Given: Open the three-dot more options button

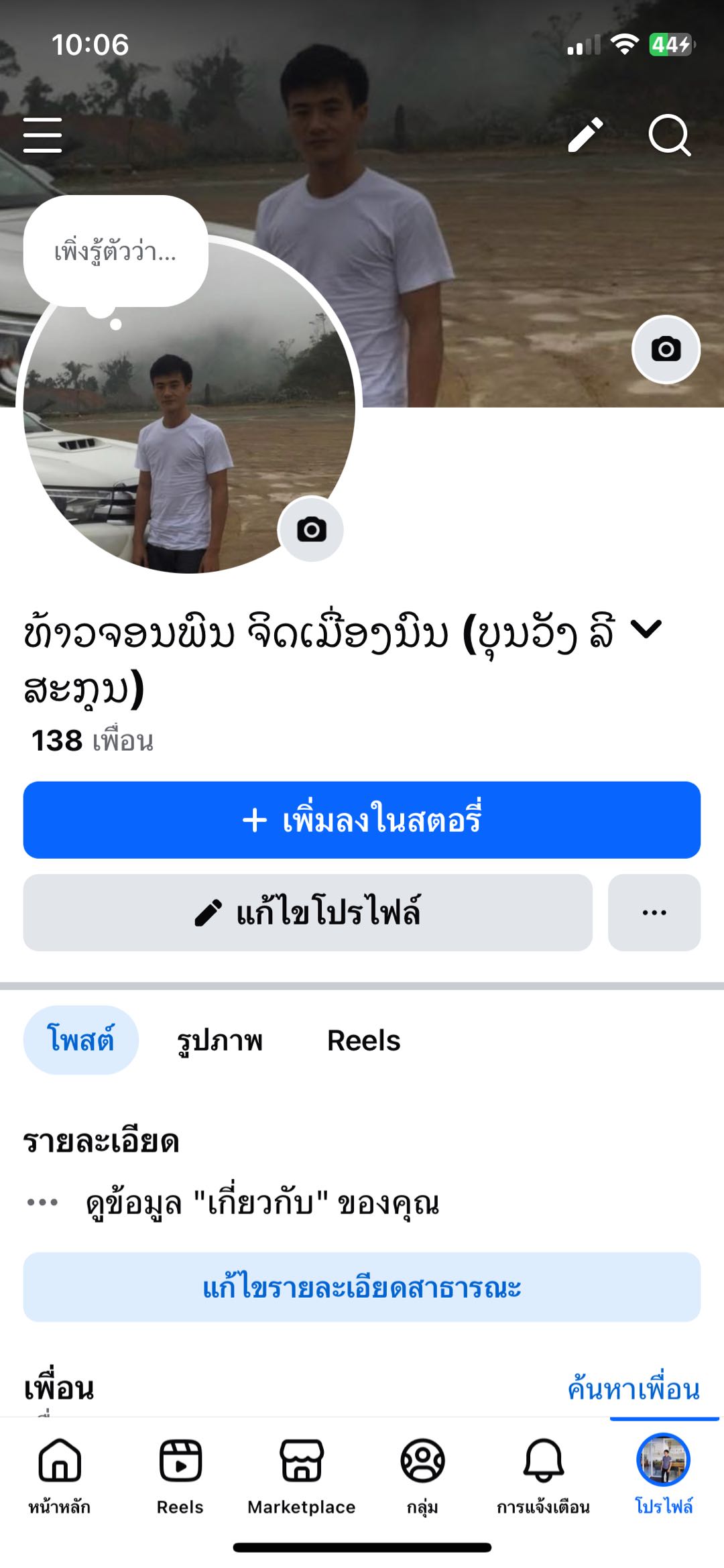Looking at the screenshot, I should (654, 912).
